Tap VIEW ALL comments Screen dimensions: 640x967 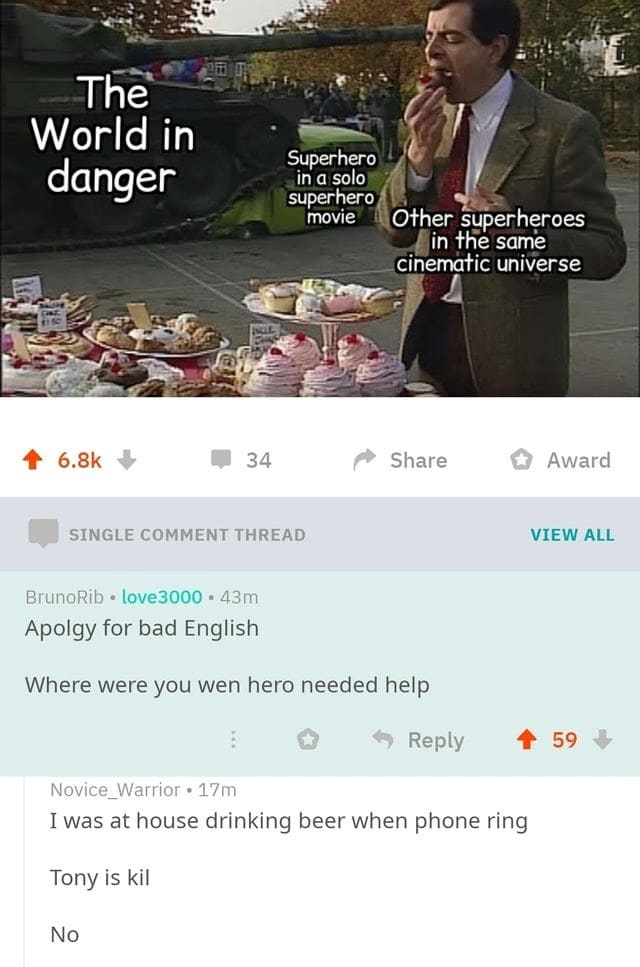pyautogui.click(x=572, y=534)
